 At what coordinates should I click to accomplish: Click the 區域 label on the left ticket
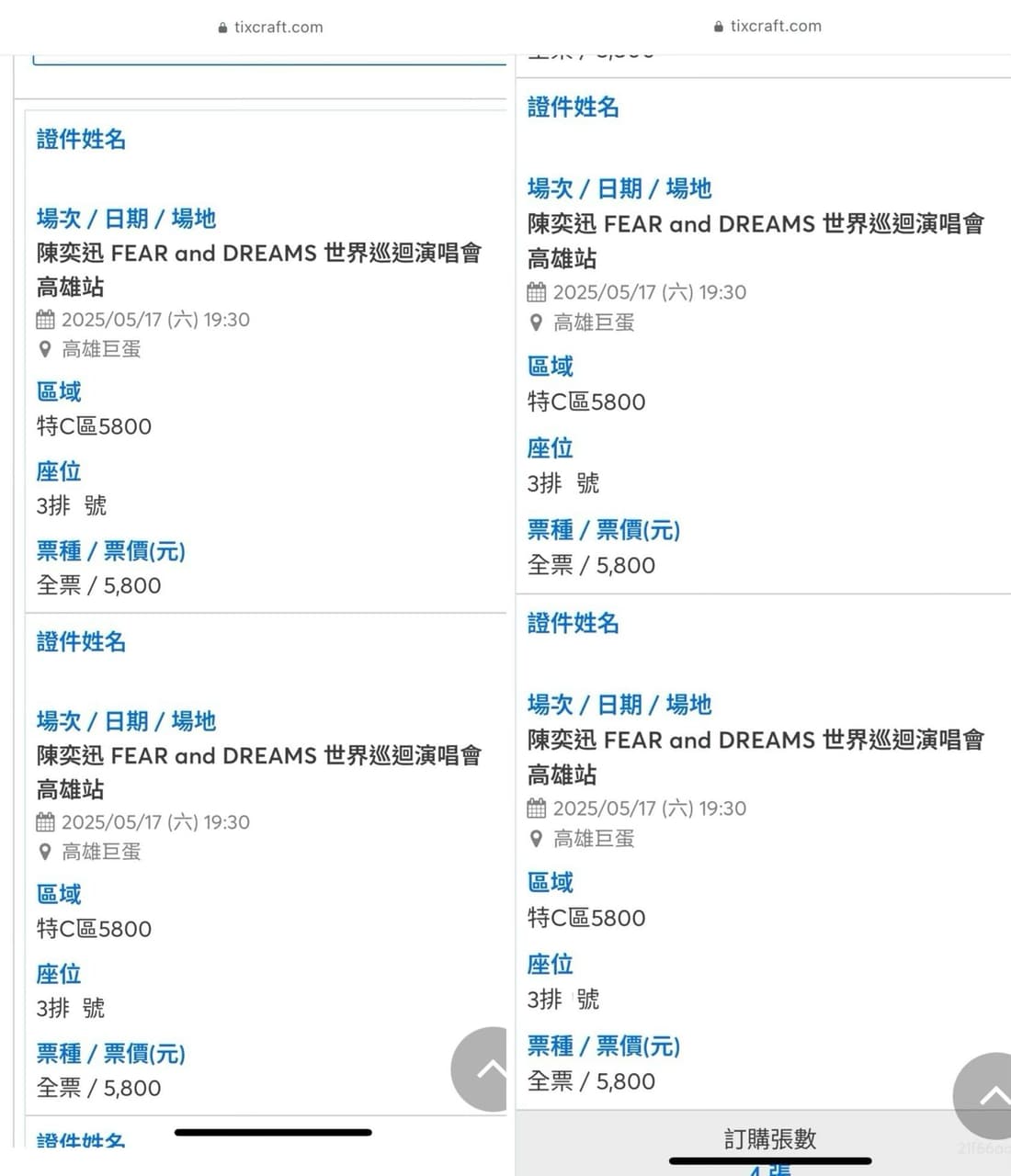pos(58,392)
